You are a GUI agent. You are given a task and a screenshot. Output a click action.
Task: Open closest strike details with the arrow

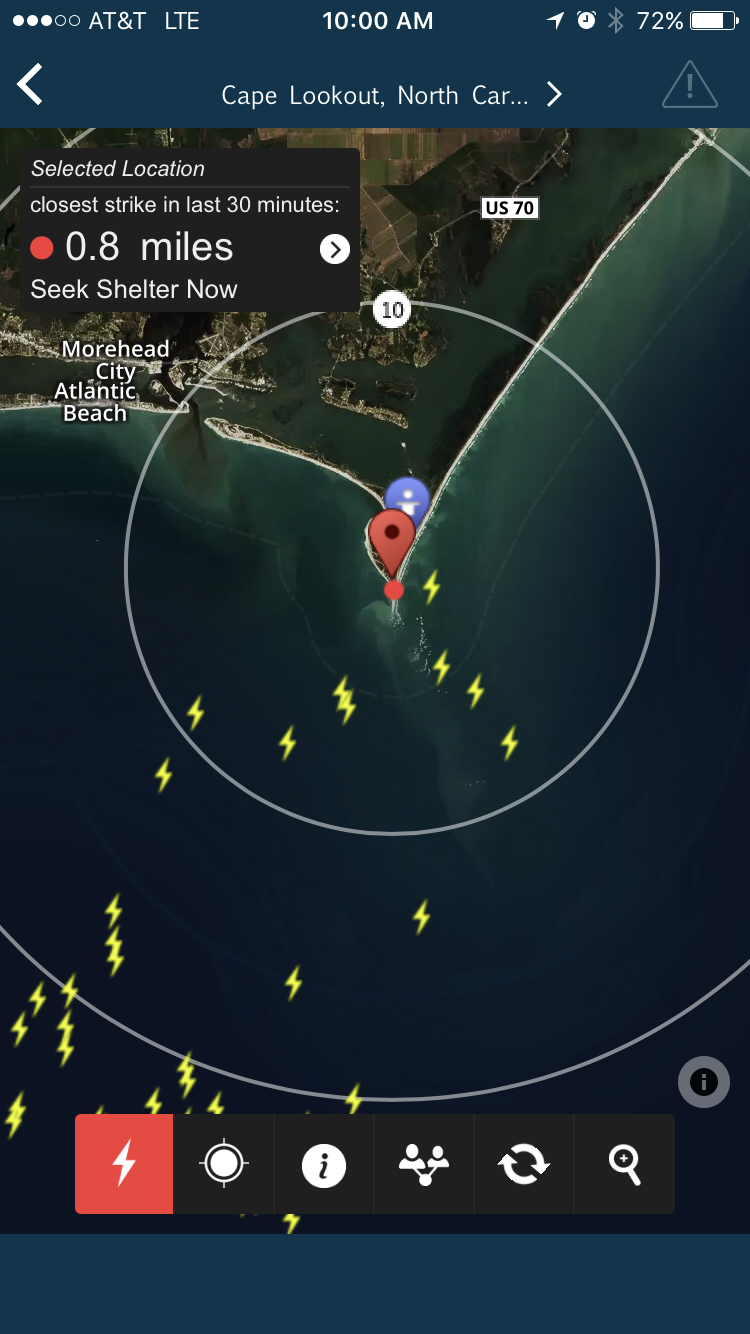click(x=335, y=249)
